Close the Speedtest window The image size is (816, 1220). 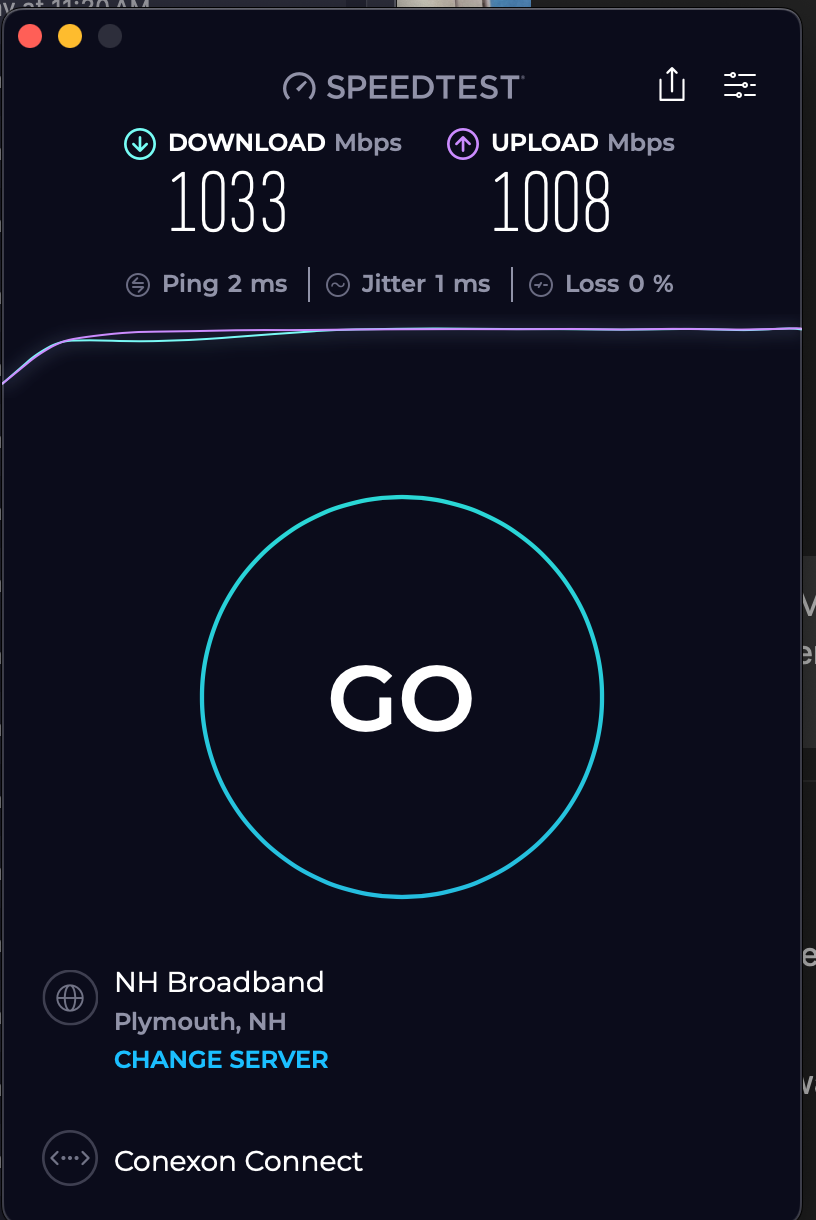(x=30, y=37)
